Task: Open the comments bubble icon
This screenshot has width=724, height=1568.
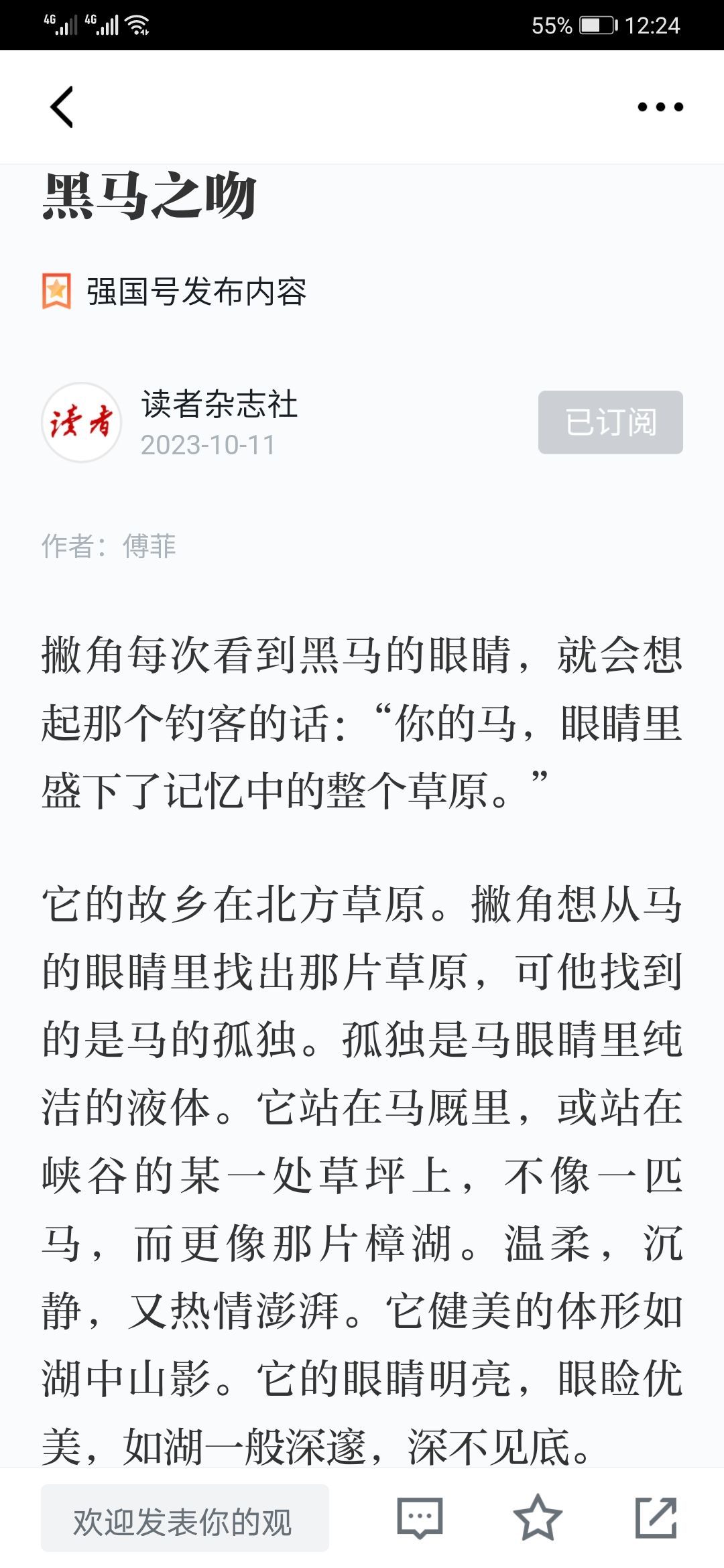Action: click(420, 1518)
